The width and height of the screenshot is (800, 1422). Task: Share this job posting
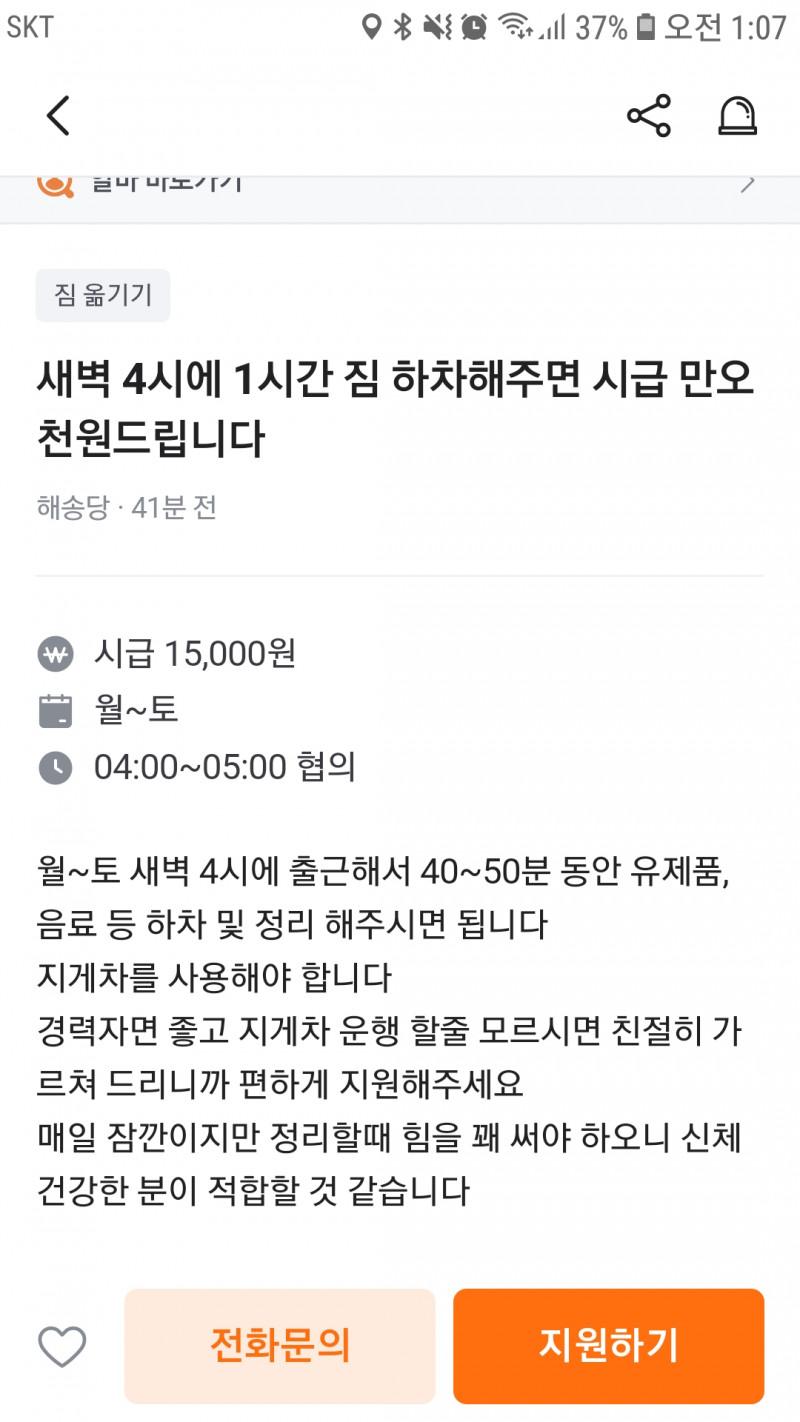[x=648, y=116]
